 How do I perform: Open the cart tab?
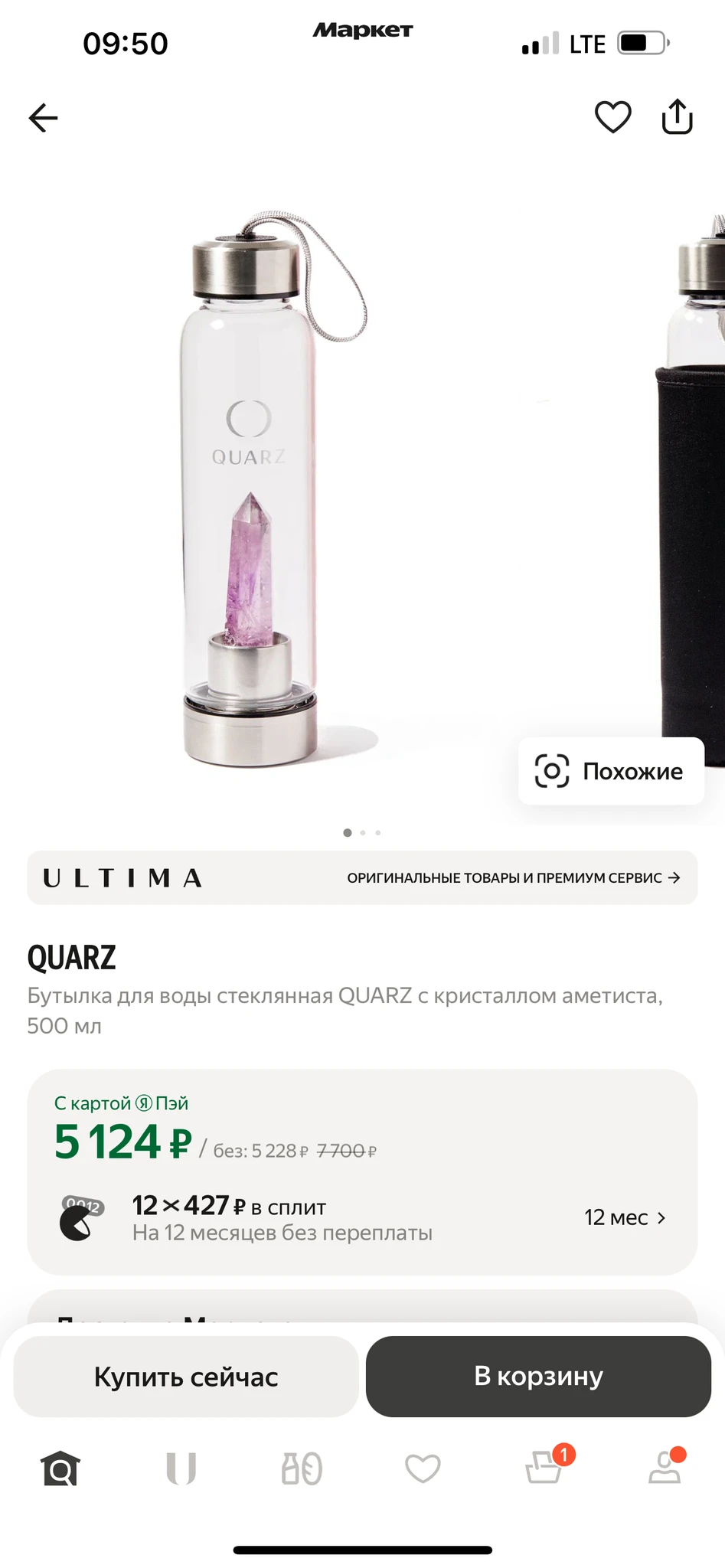click(x=544, y=1468)
